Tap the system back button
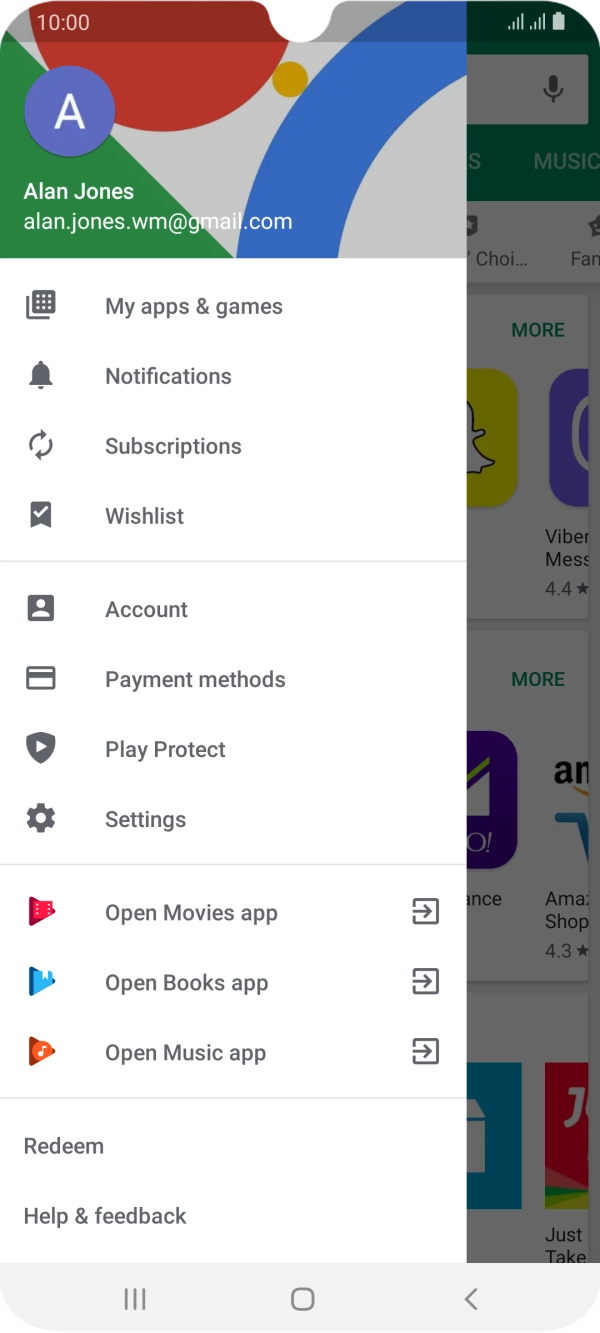The width and height of the screenshot is (600, 1333). [471, 1298]
